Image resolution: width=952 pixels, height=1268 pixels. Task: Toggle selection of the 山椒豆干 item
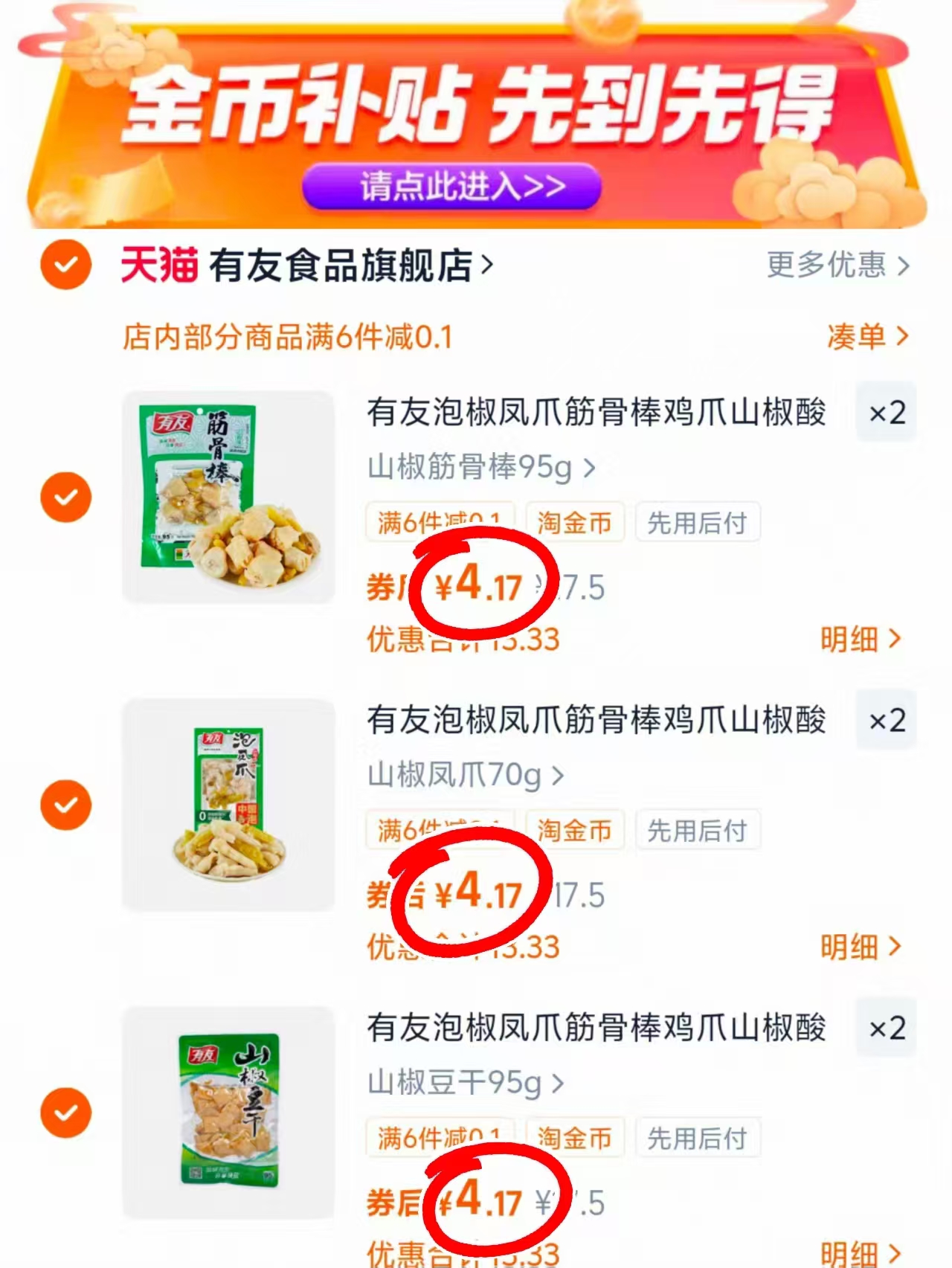67,1112
